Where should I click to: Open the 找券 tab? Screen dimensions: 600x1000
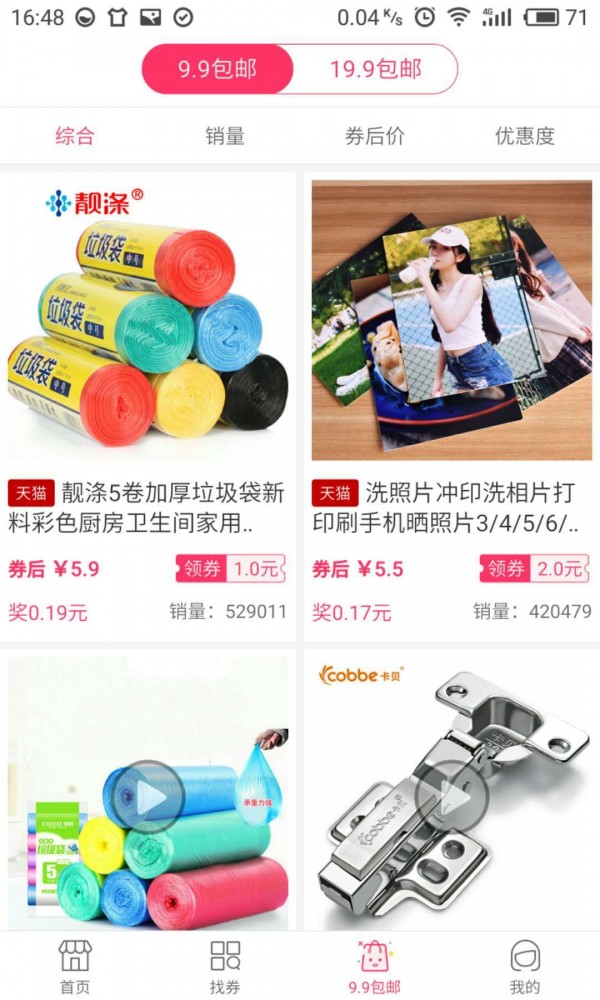pos(224,966)
